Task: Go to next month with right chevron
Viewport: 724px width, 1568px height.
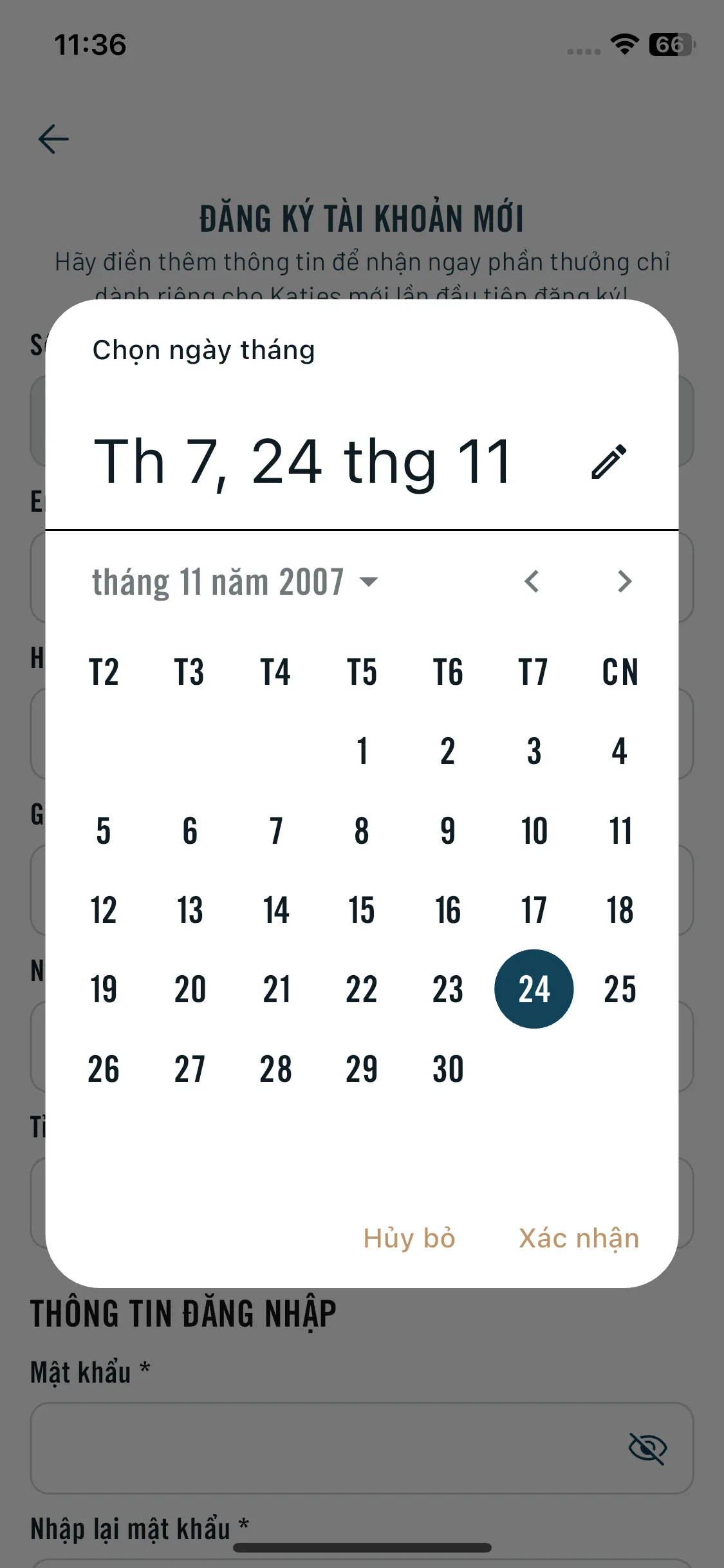Action: pyautogui.click(x=622, y=581)
